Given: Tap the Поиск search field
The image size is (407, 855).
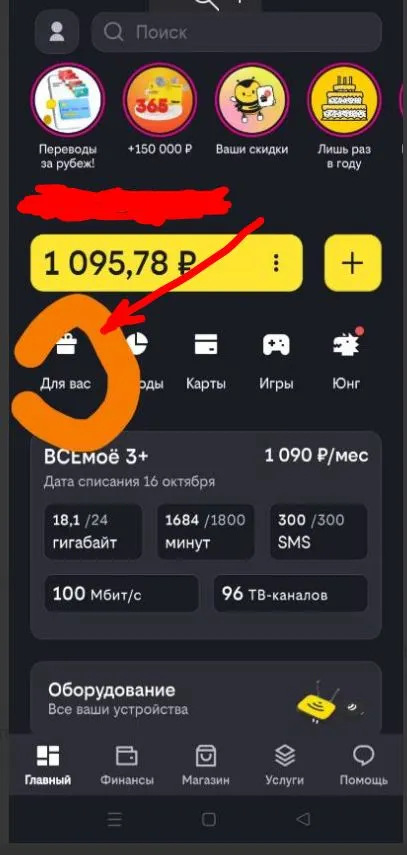Looking at the screenshot, I should 236,32.
